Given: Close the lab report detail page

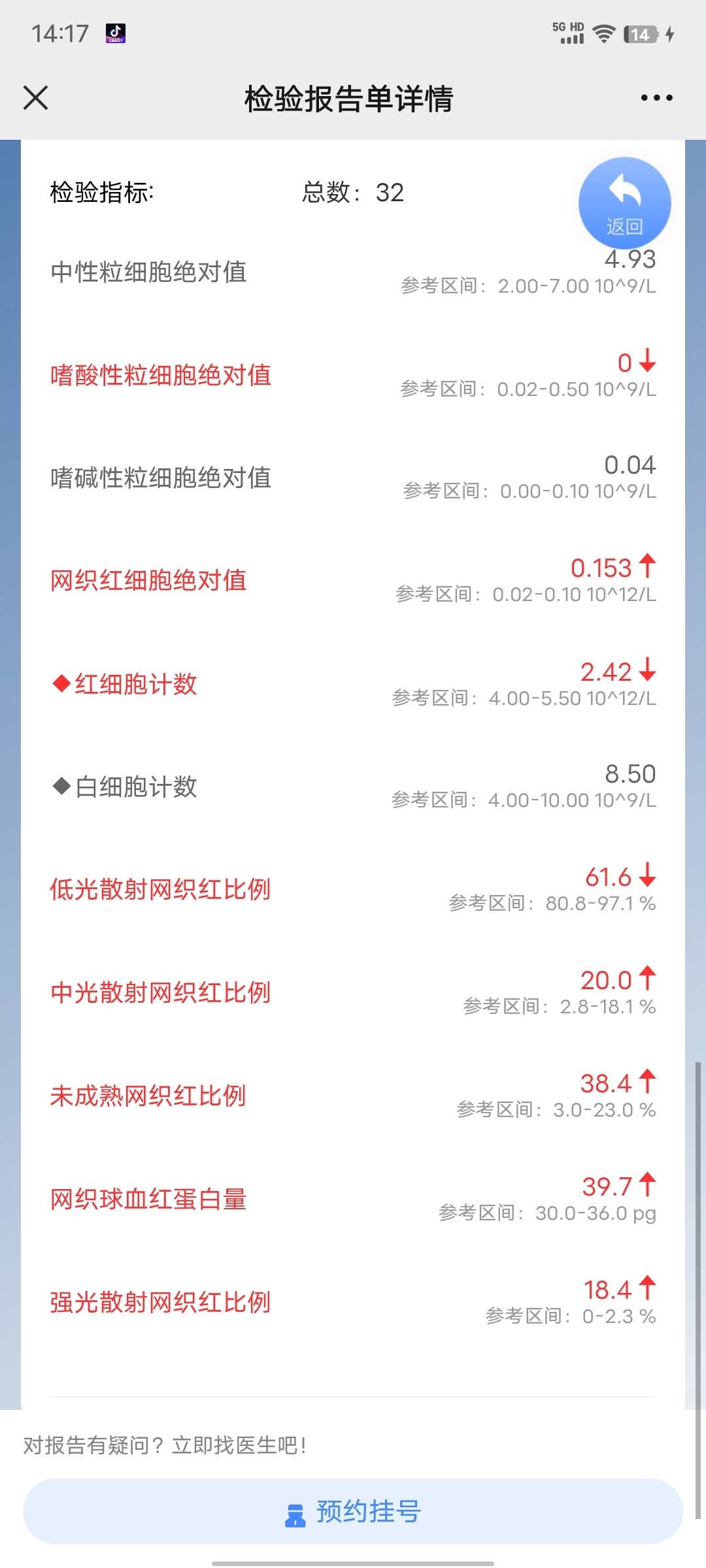Looking at the screenshot, I should click(36, 98).
